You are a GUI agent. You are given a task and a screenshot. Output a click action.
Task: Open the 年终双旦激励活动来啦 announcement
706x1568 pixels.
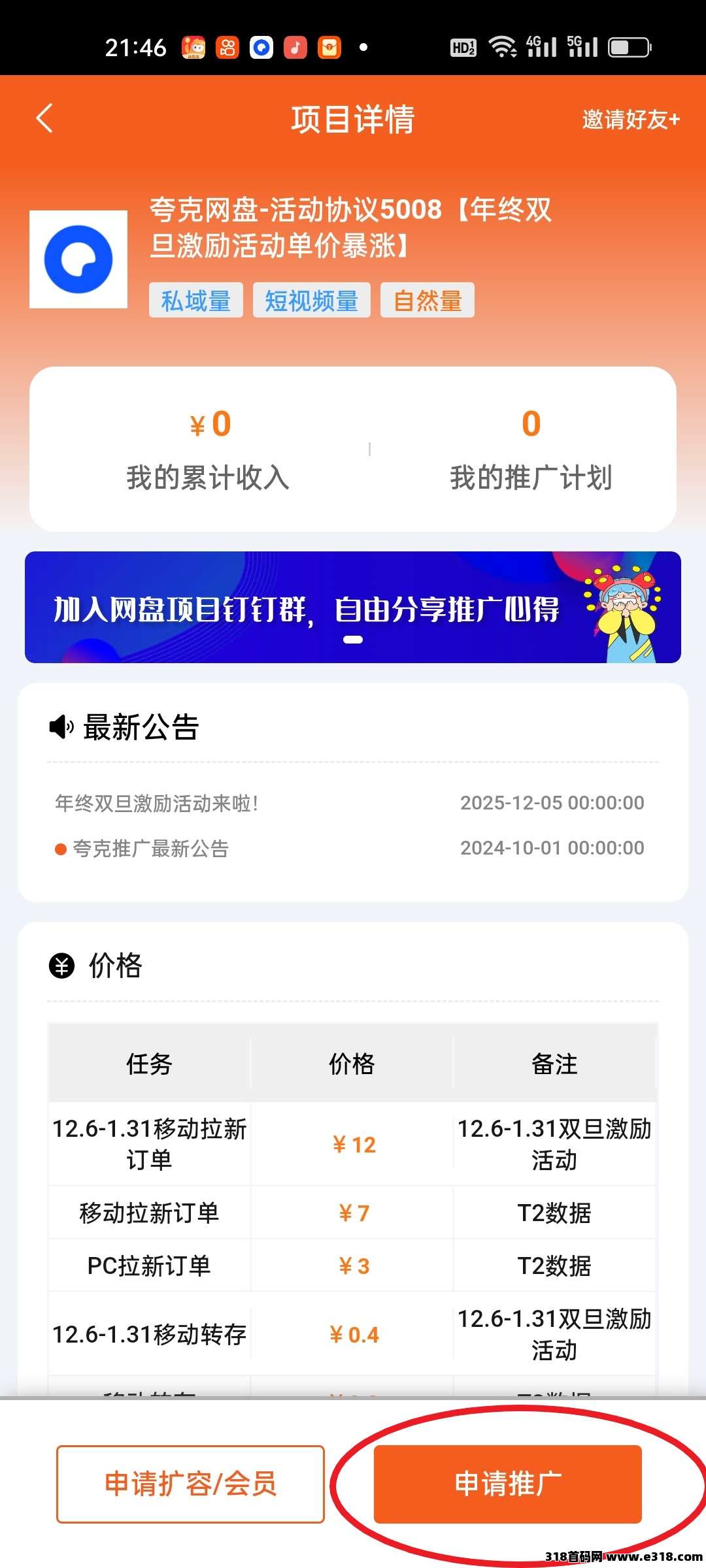click(157, 803)
